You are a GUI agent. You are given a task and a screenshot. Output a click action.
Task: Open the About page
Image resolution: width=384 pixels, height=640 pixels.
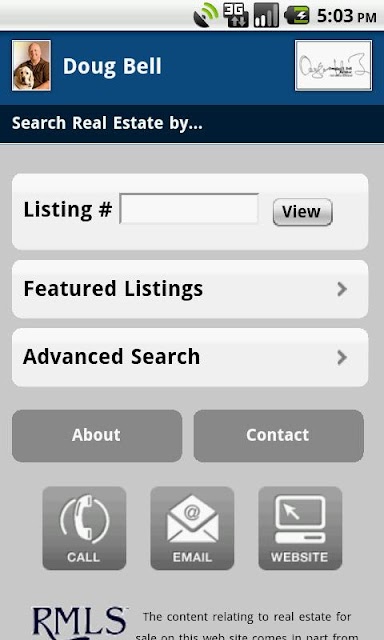97,436
